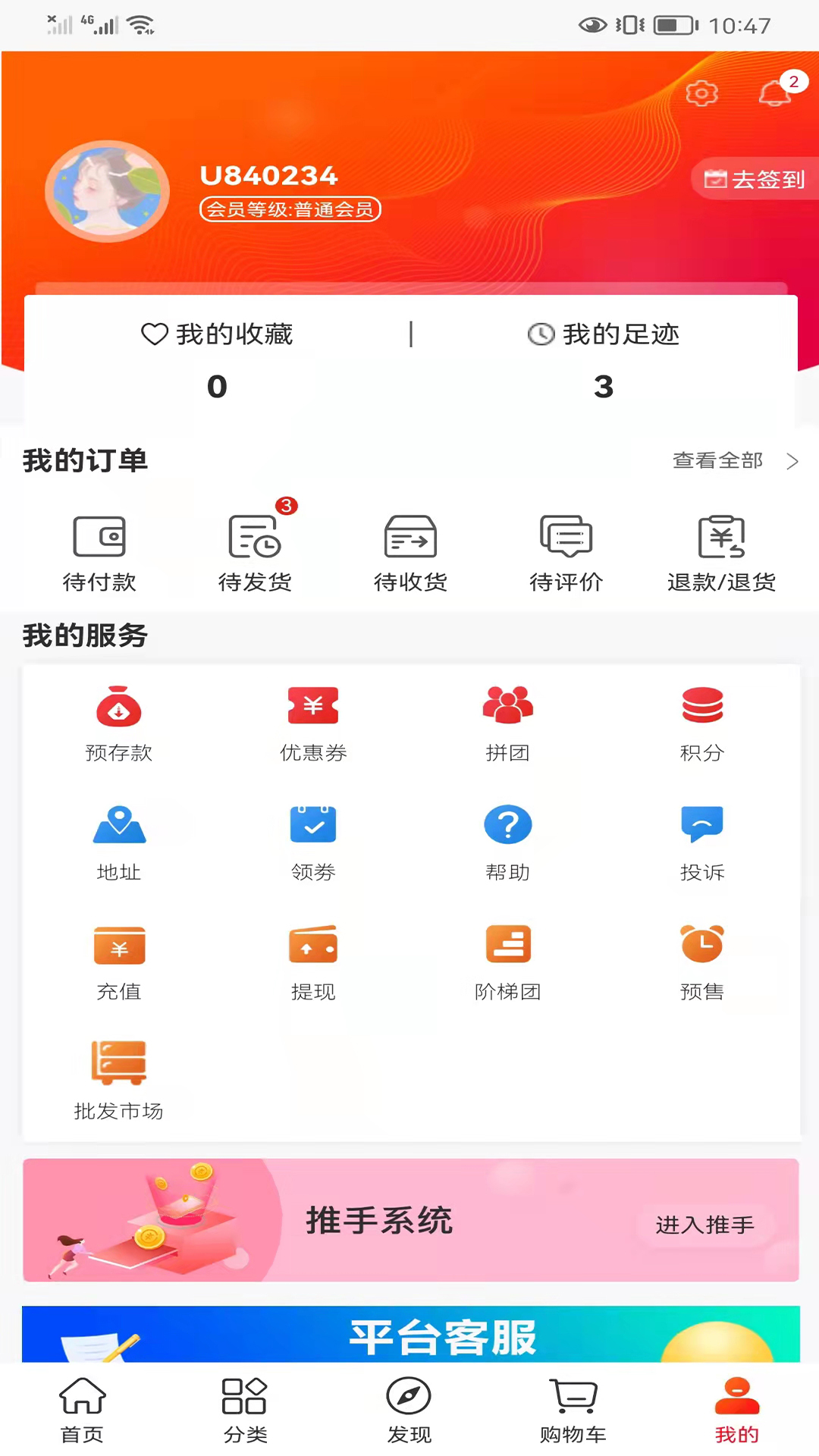Tap the 去签到 check-in button

[755, 179]
